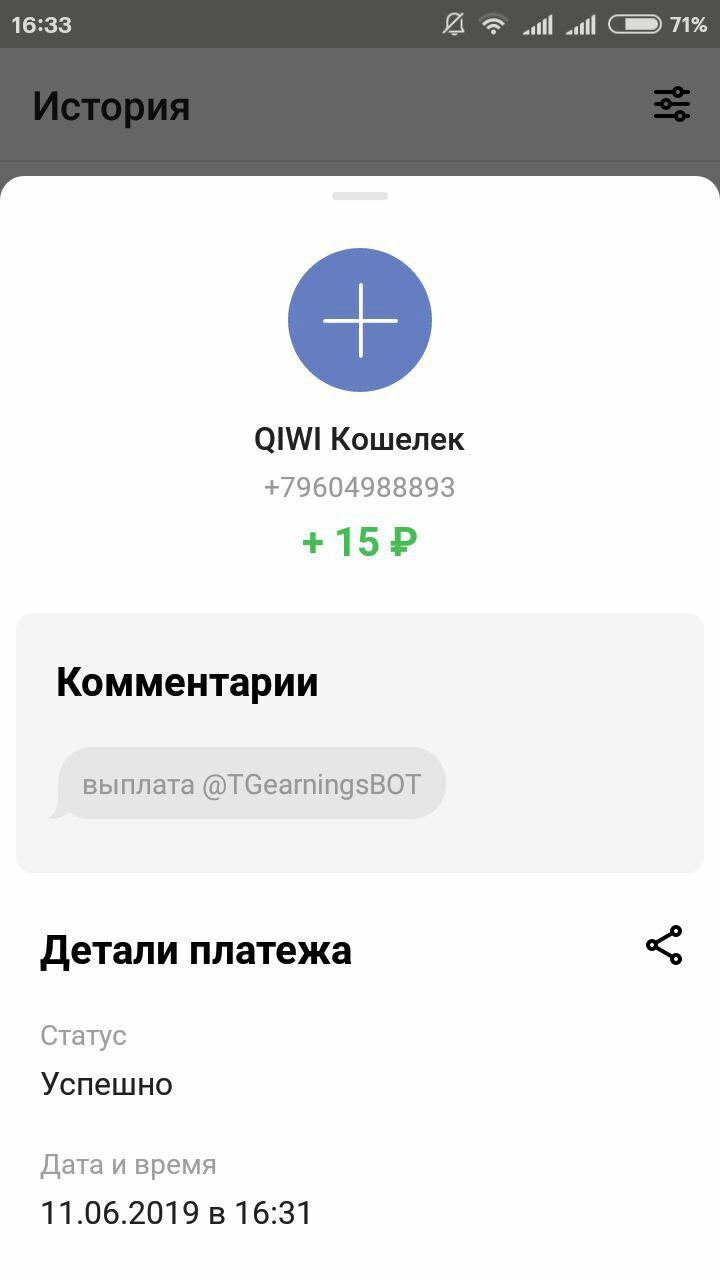
Task: Share the payment details
Action: (664, 945)
